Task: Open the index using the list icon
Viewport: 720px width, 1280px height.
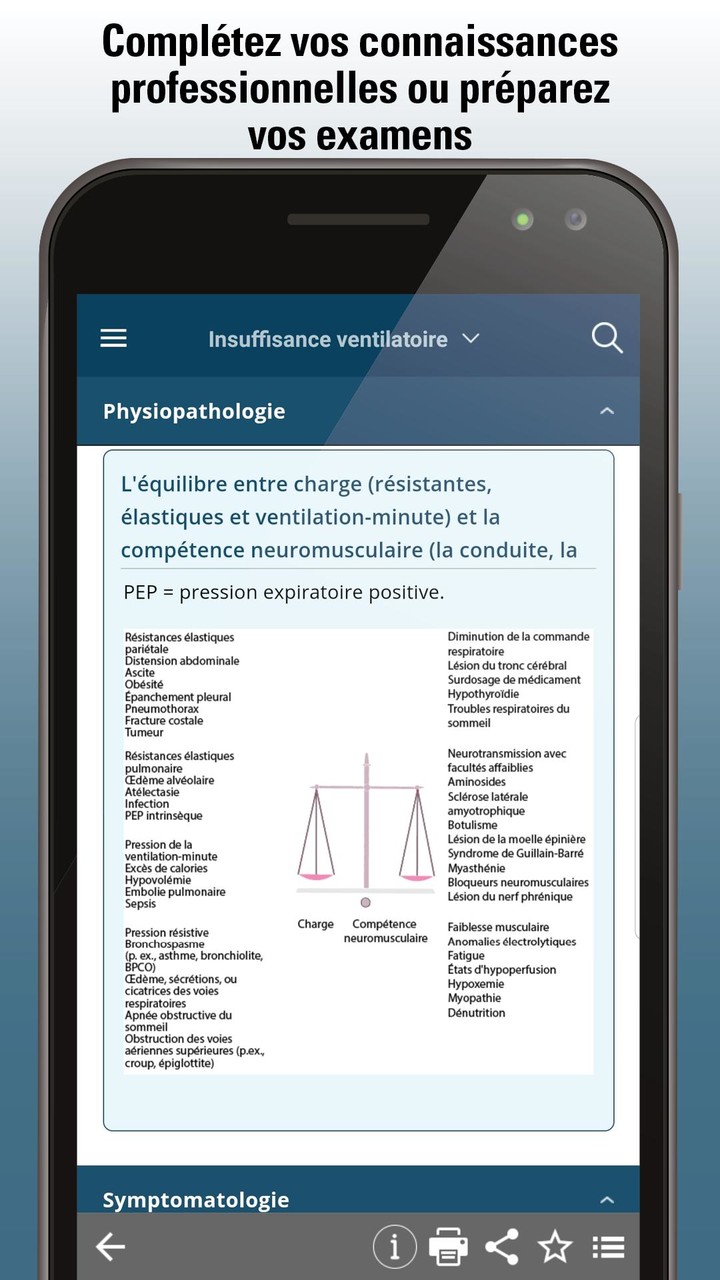Action: [608, 1247]
